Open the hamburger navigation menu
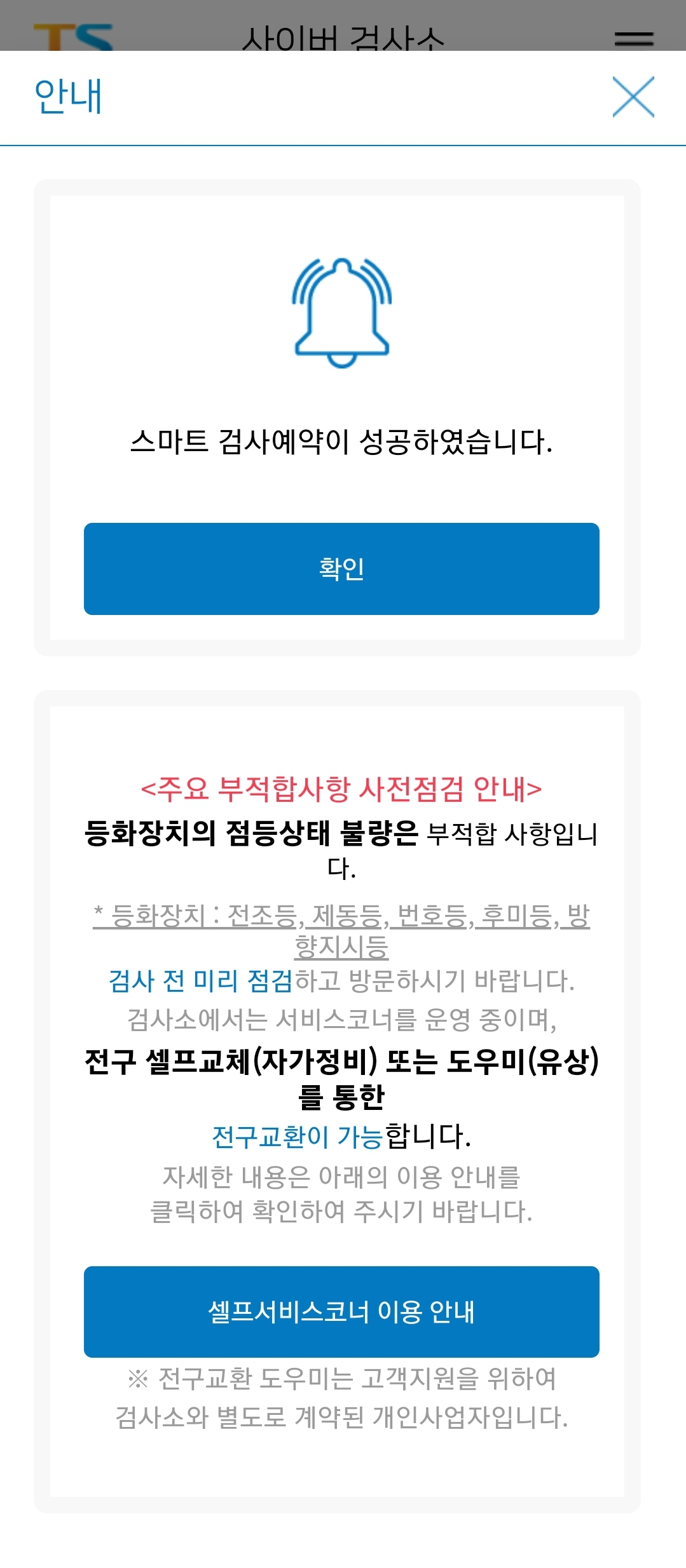 click(635, 38)
